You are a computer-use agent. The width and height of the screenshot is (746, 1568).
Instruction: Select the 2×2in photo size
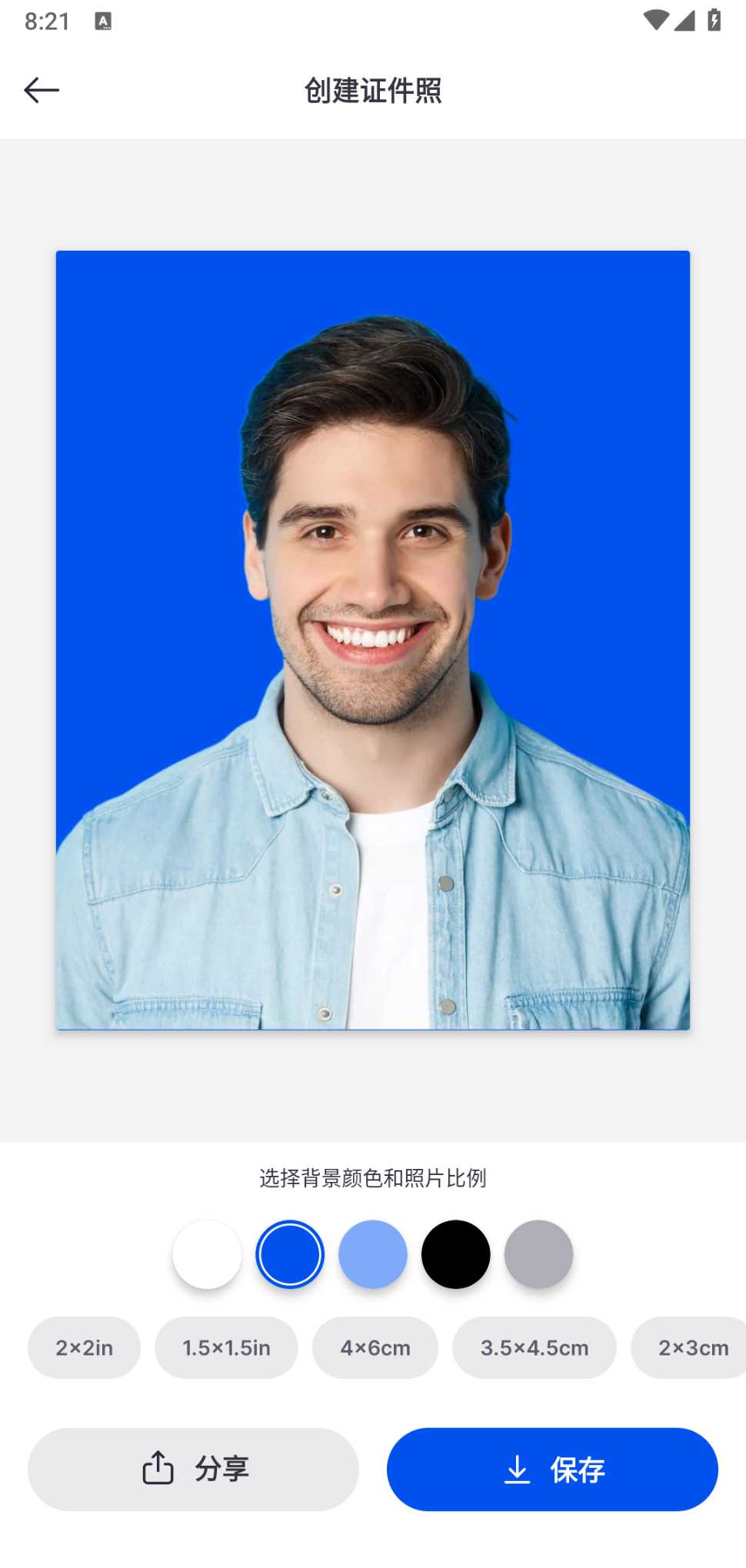(x=84, y=1347)
